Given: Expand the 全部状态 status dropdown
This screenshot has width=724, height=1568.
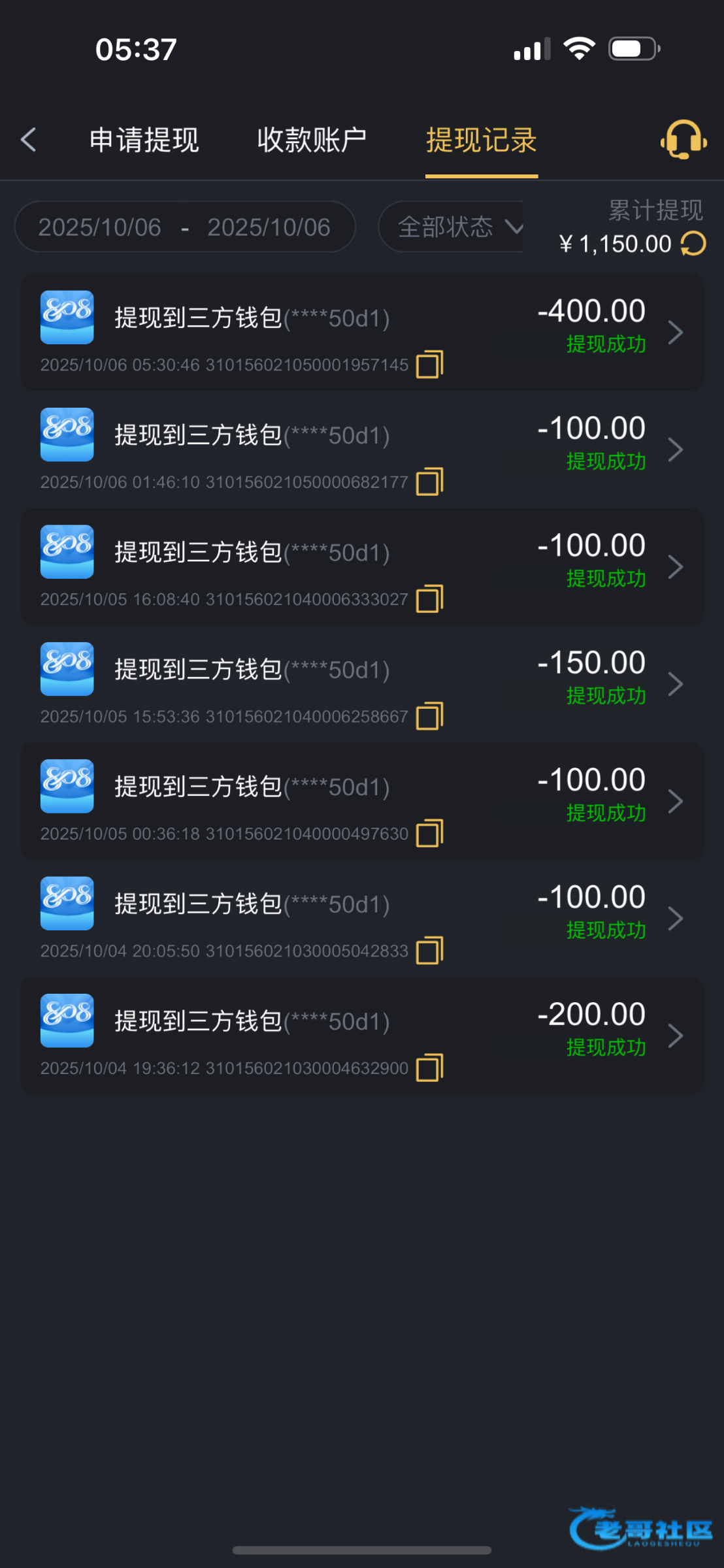Looking at the screenshot, I should pos(452,227).
